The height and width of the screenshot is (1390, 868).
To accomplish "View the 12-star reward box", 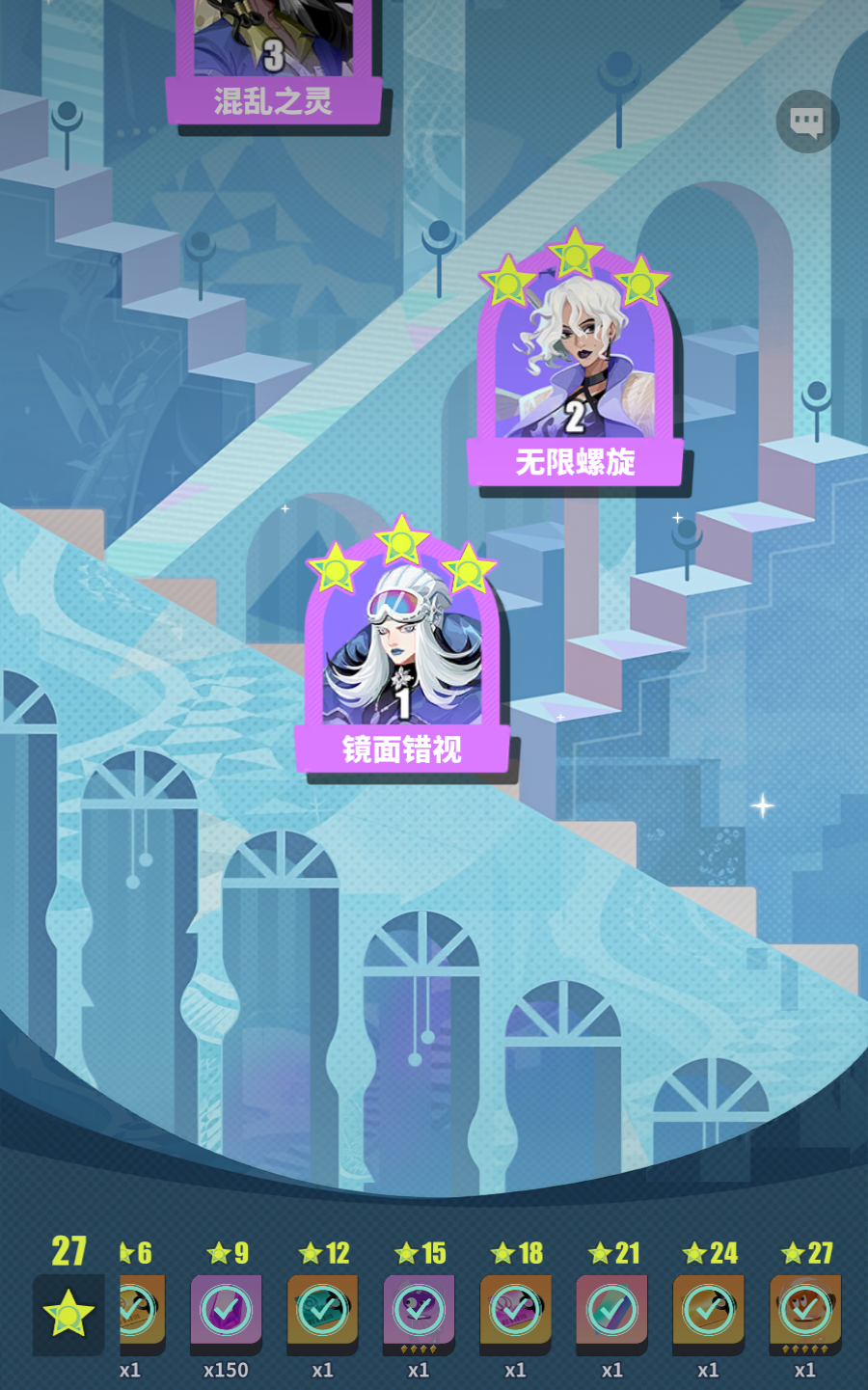I will [322, 1309].
